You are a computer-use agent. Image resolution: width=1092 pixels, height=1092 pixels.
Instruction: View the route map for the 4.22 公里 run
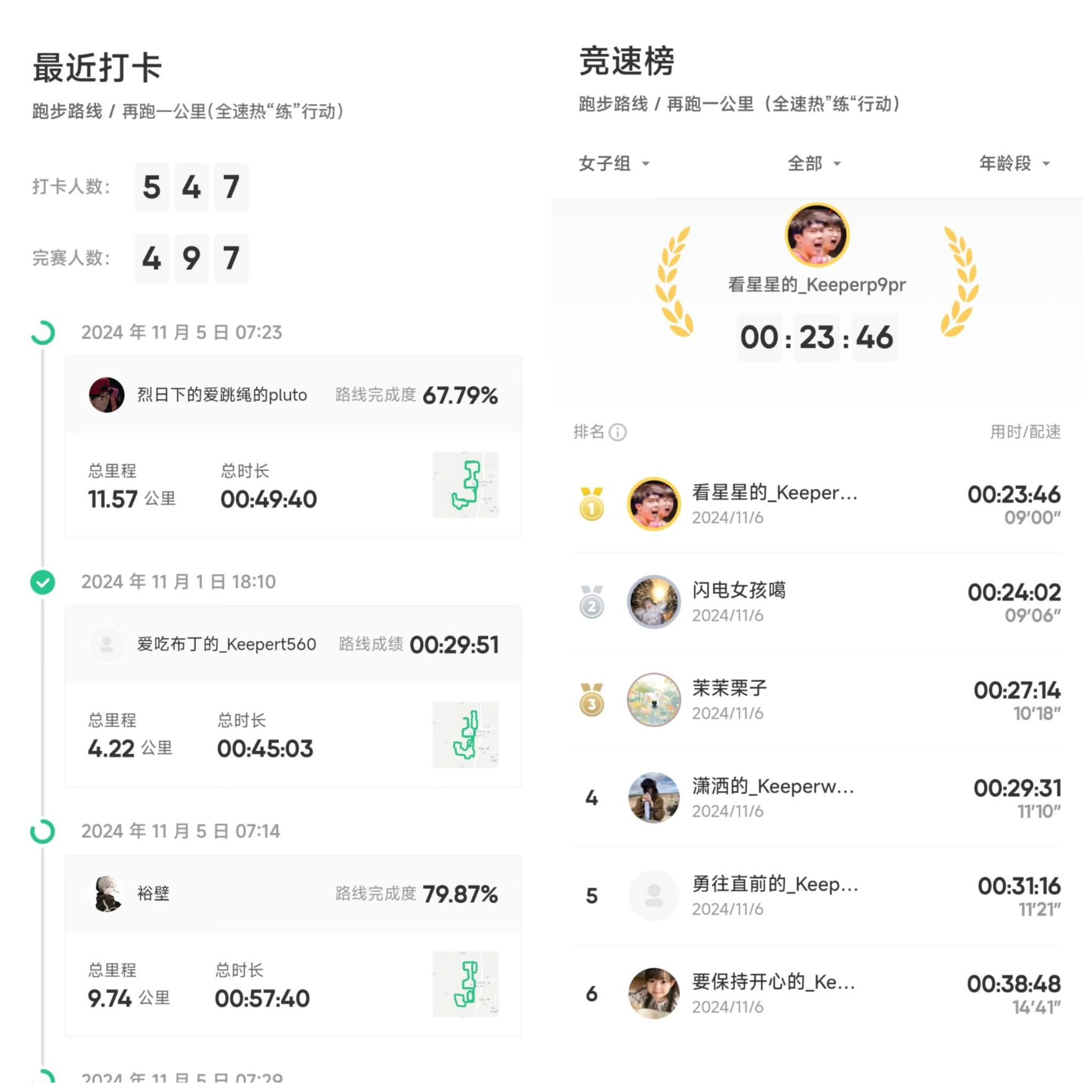point(465,734)
